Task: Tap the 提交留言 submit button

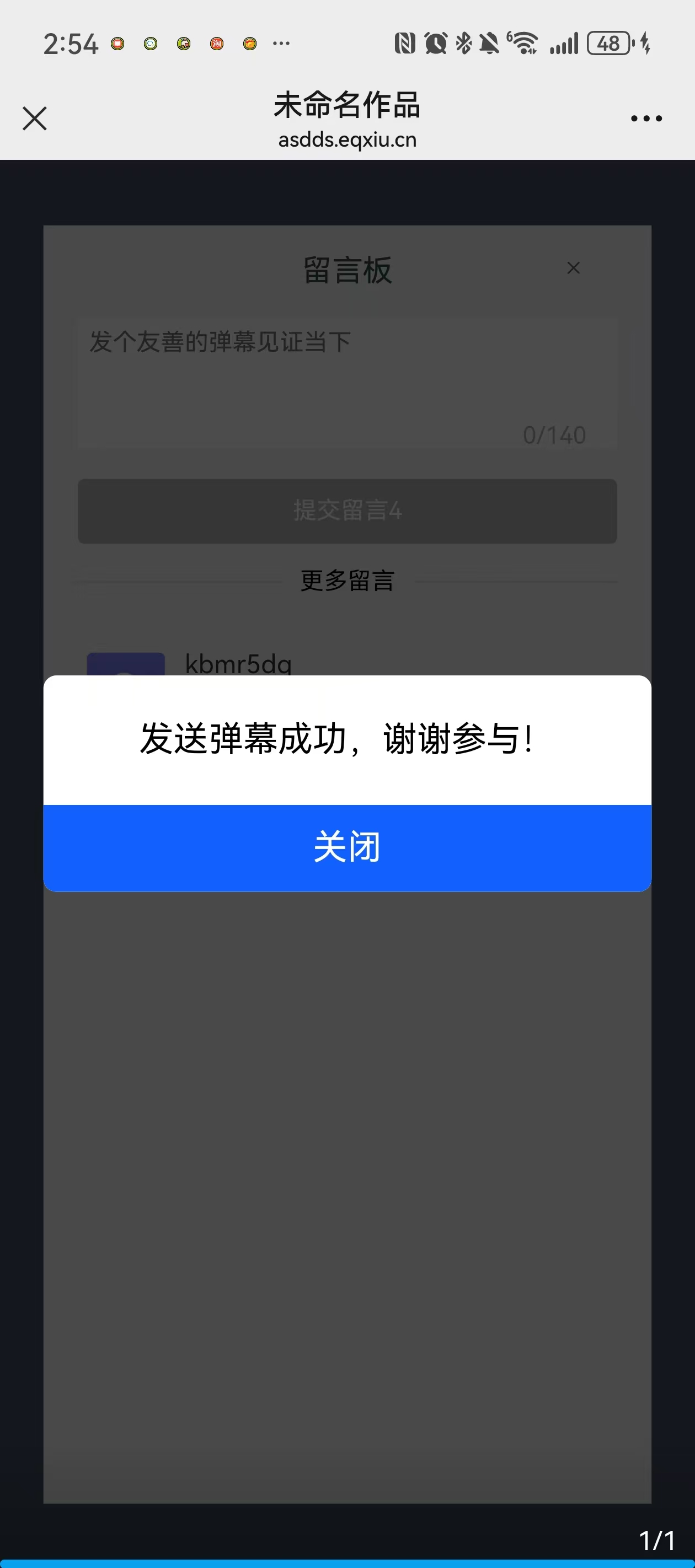Action: (347, 511)
